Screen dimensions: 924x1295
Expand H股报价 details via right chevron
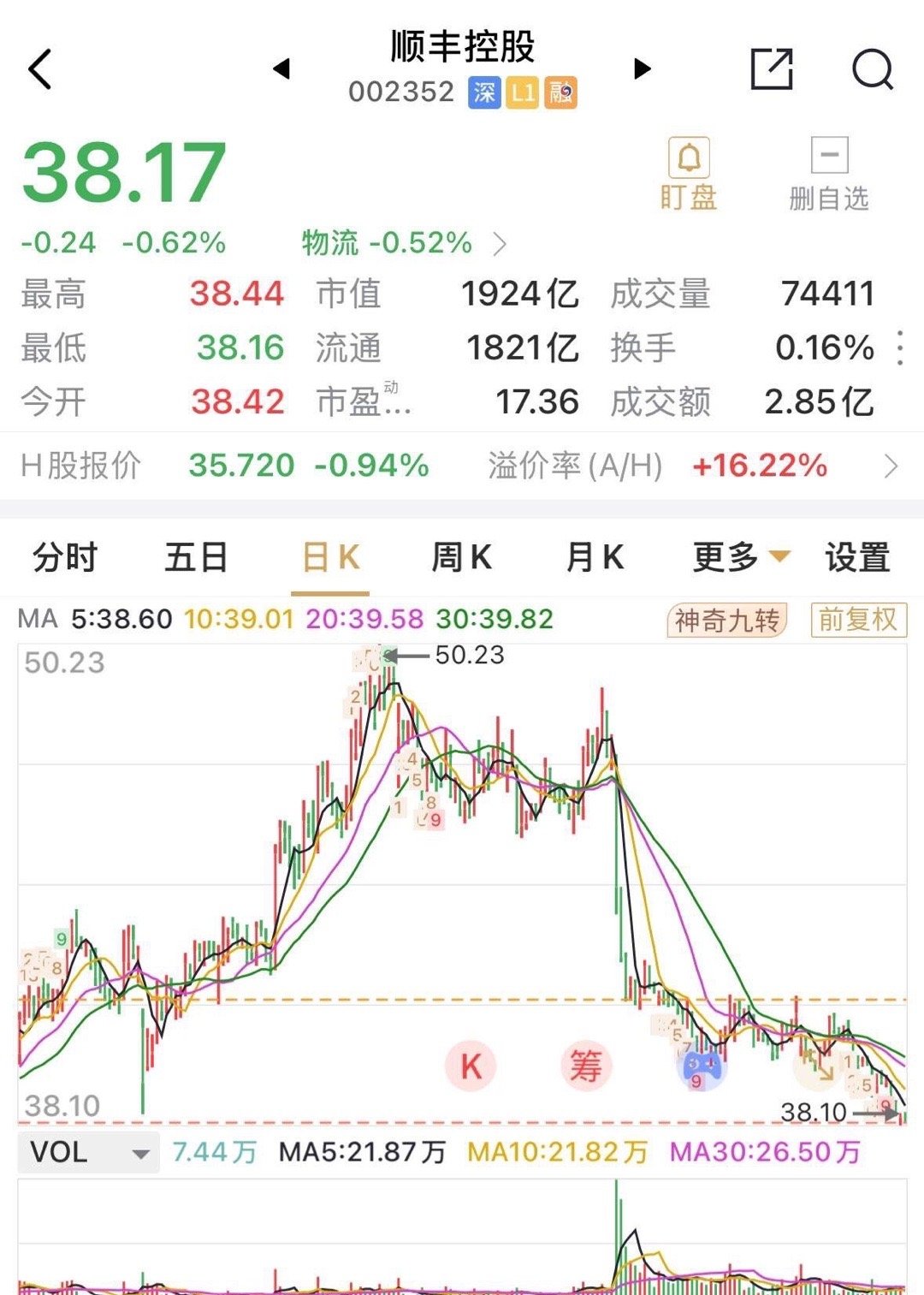pos(891,466)
